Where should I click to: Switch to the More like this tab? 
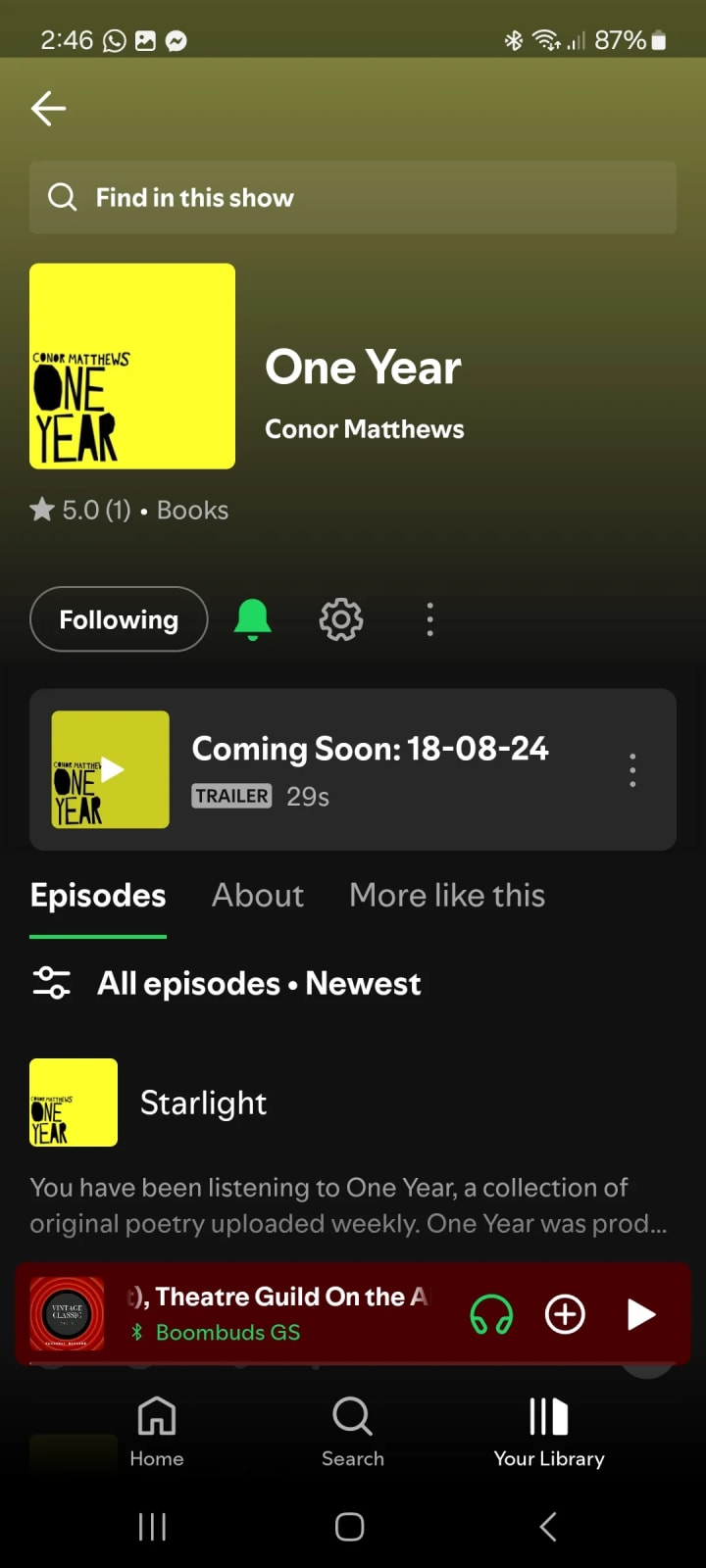447,895
